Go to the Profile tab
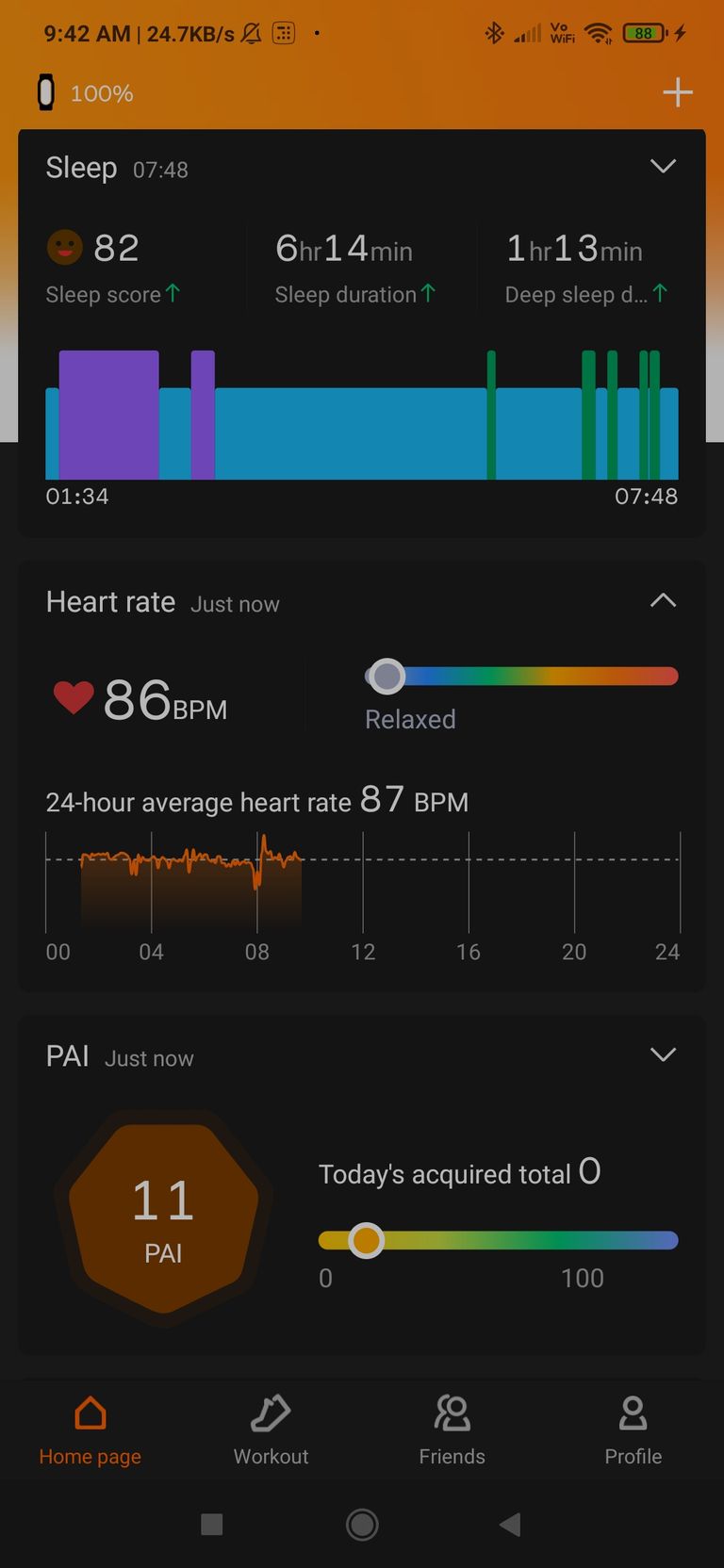The image size is (724, 1568). (x=633, y=1430)
